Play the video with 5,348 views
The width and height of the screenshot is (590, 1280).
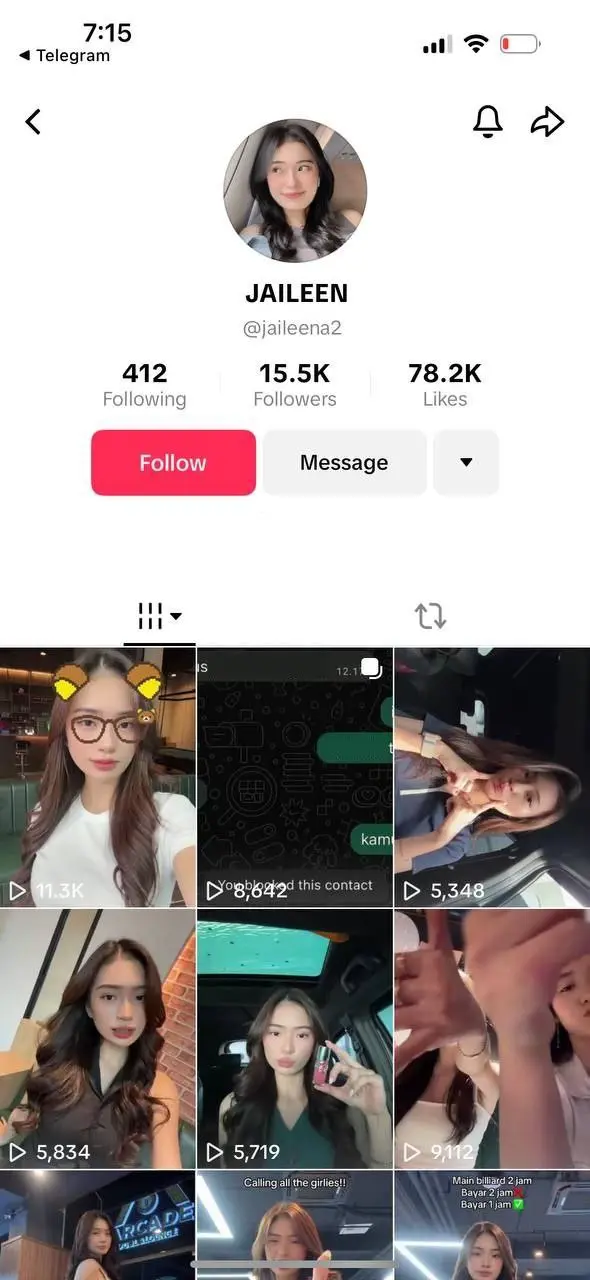click(x=492, y=777)
